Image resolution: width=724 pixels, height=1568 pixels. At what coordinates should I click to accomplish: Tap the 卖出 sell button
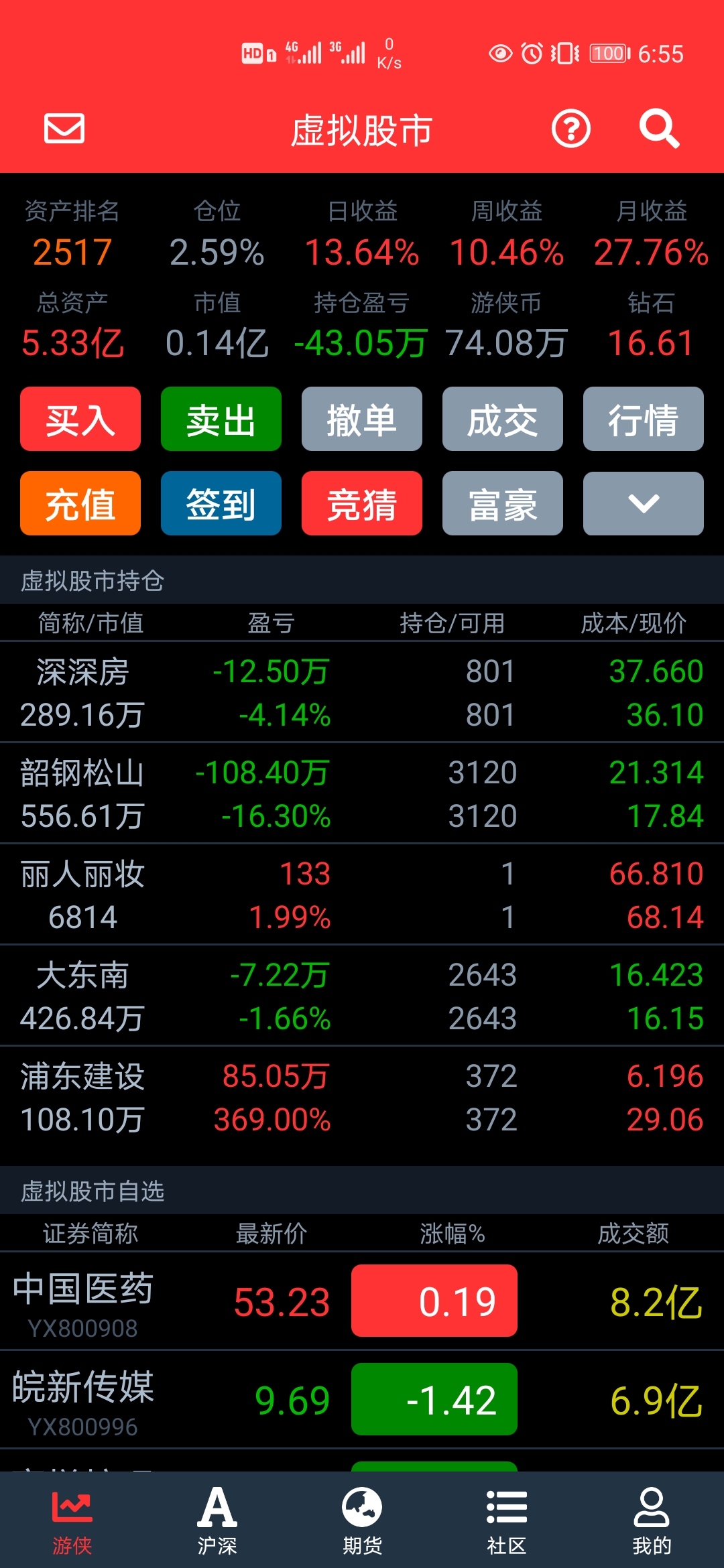221,419
